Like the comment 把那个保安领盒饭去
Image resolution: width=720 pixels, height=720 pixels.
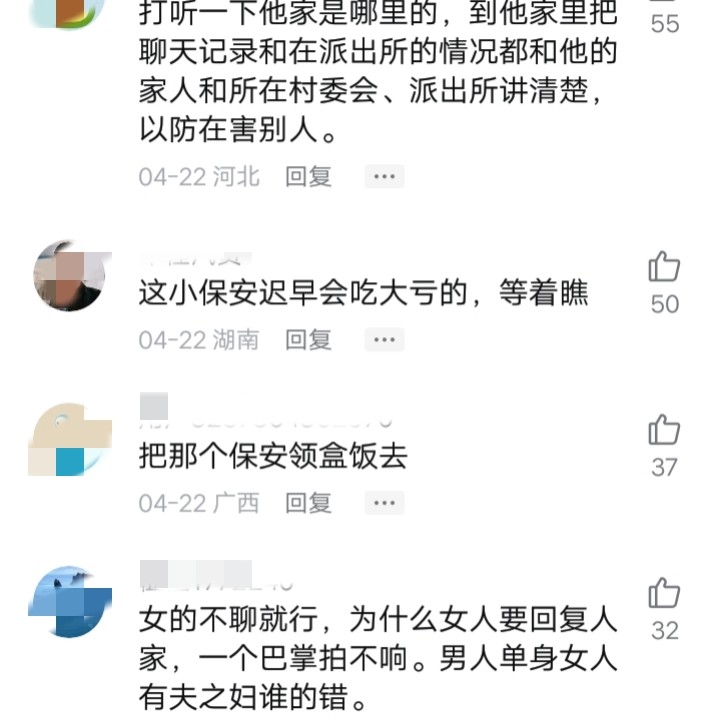pyautogui.click(x=664, y=431)
